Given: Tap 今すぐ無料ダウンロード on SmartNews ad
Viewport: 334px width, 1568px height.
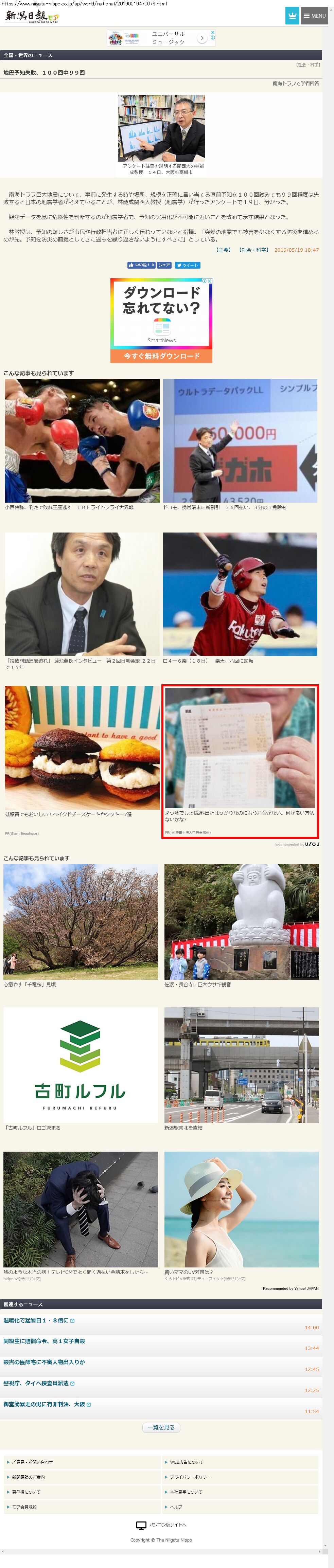Looking at the screenshot, I should 161,356.
